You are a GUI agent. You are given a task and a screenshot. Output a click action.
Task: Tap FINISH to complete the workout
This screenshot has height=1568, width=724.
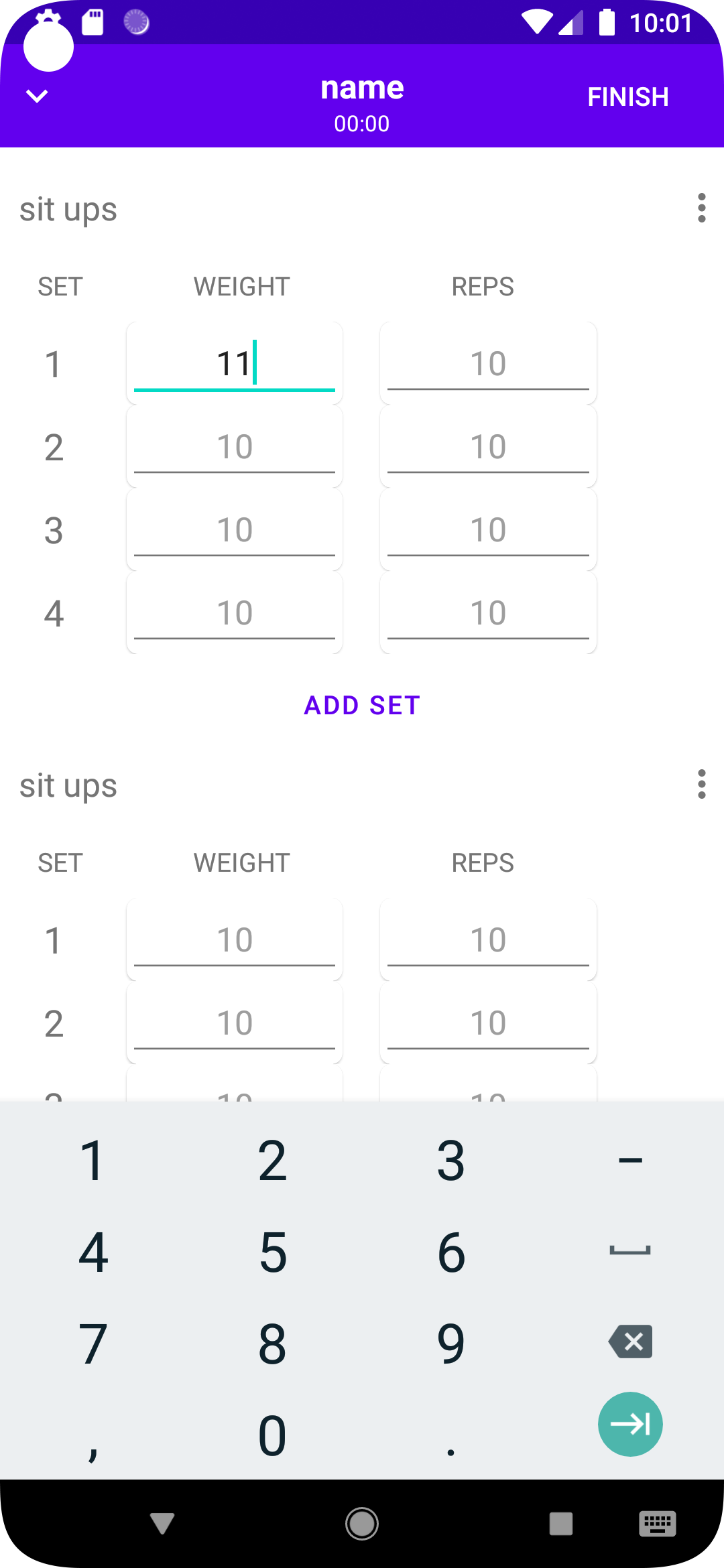[627, 96]
